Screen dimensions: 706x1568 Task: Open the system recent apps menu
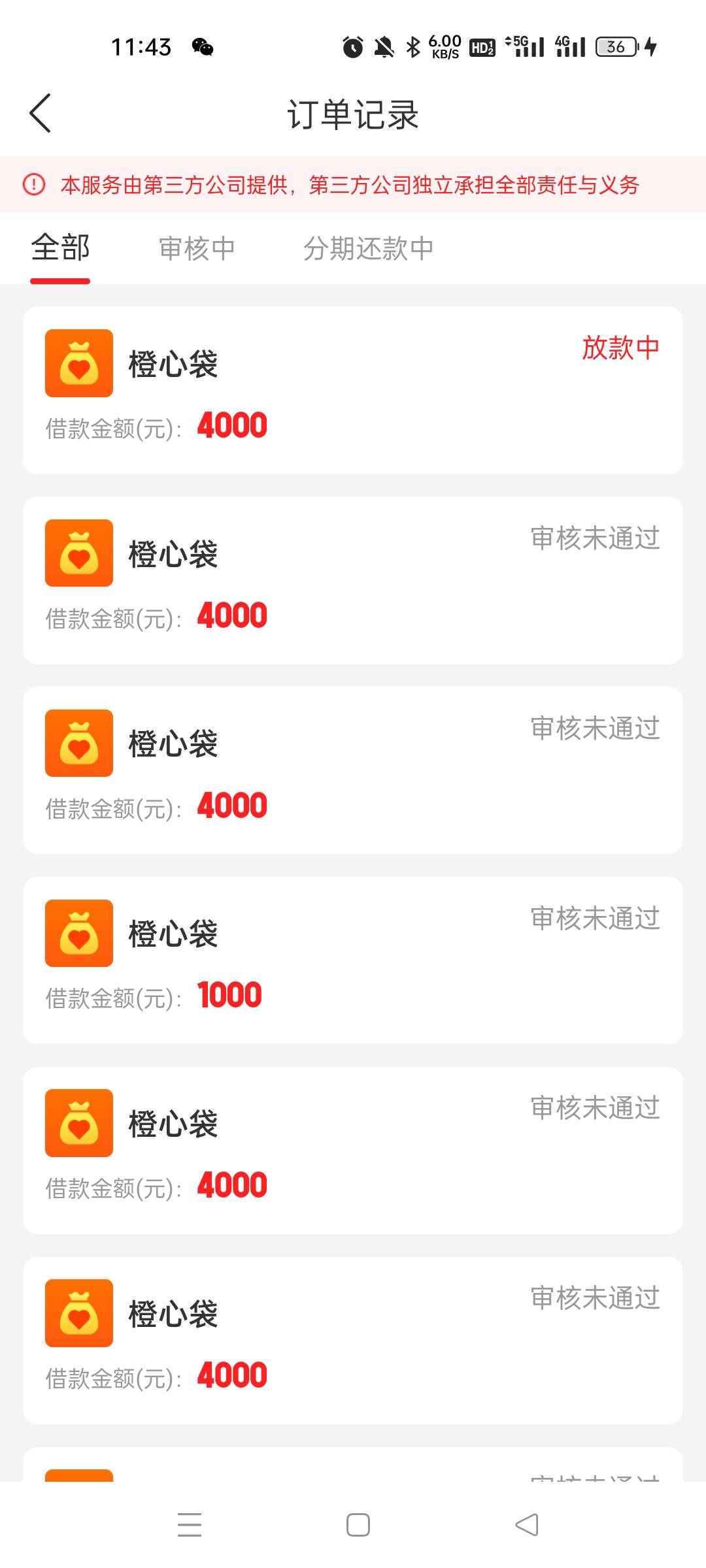pos(190,1525)
